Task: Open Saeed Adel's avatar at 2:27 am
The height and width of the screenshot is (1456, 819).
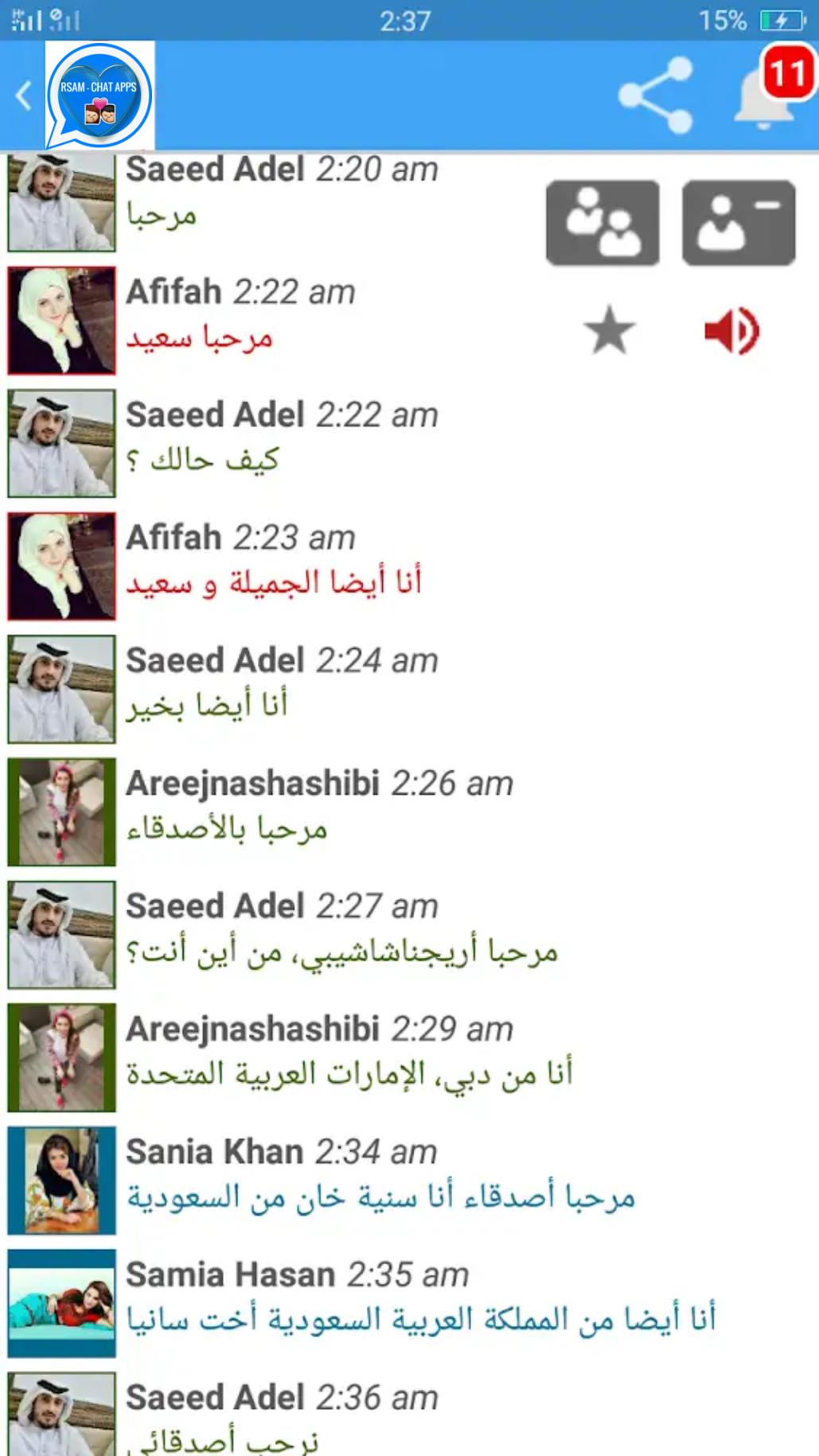Action: pyautogui.click(x=62, y=934)
